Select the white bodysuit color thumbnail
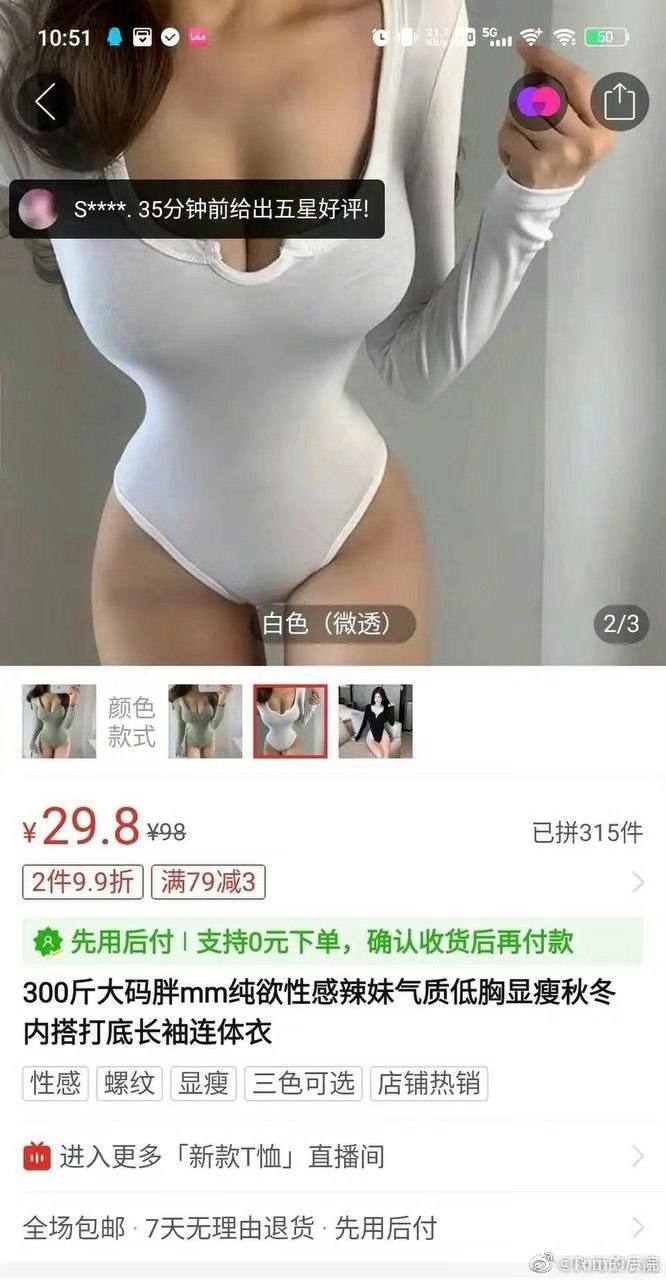666x1280 pixels. pos(290,721)
